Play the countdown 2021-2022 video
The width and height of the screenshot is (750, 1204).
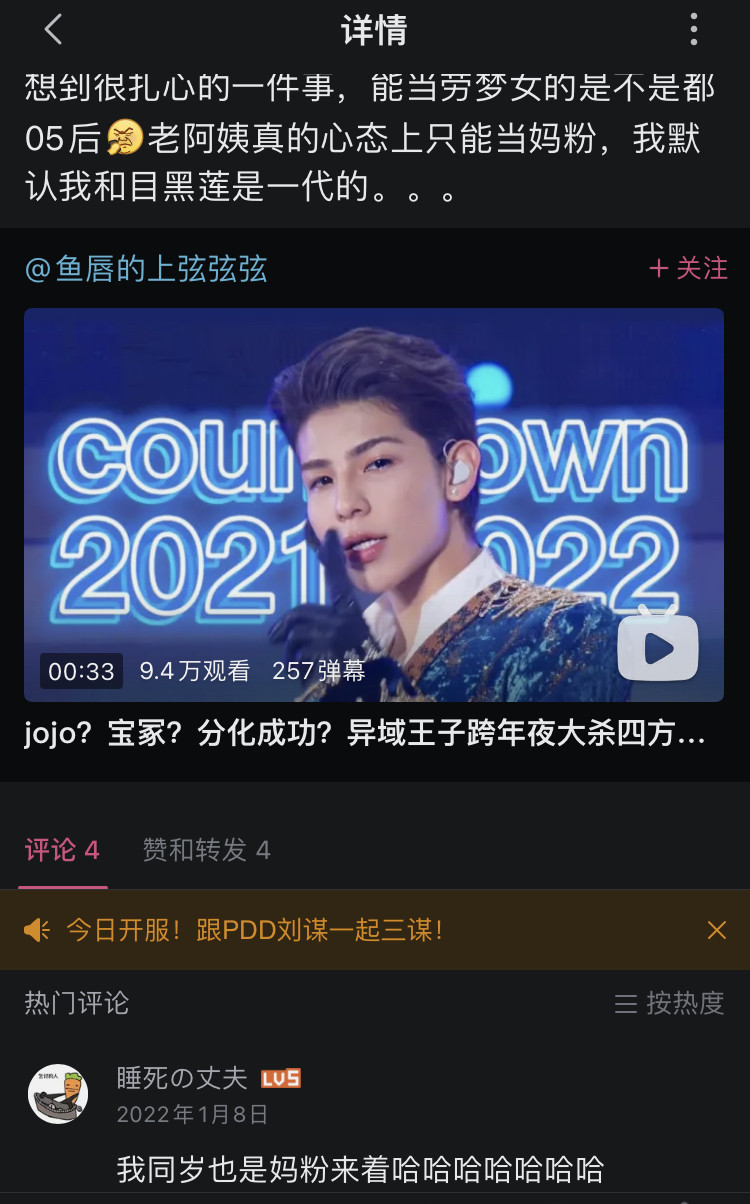(374, 504)
